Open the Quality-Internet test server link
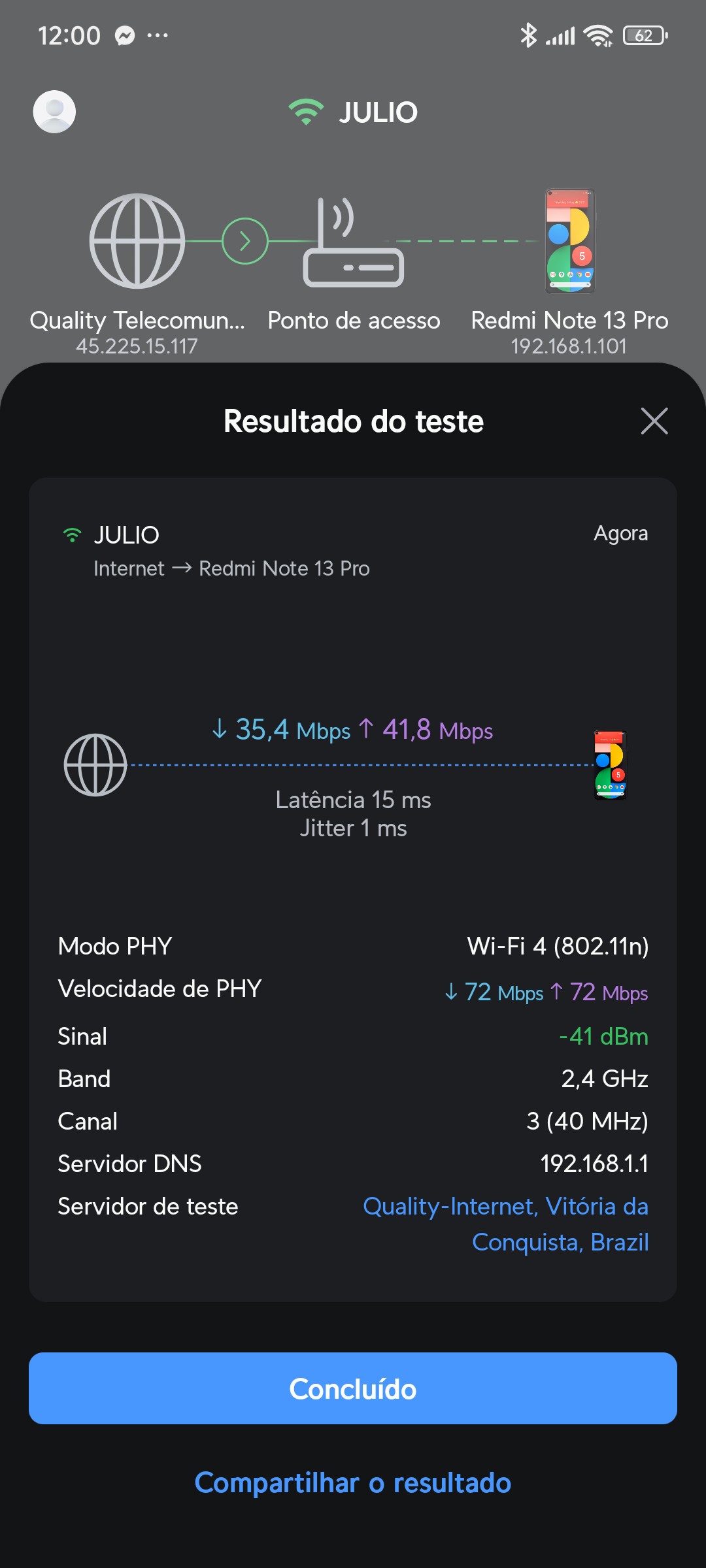This screenshot has height=1568, width=706. click(x=505, y=1223)
